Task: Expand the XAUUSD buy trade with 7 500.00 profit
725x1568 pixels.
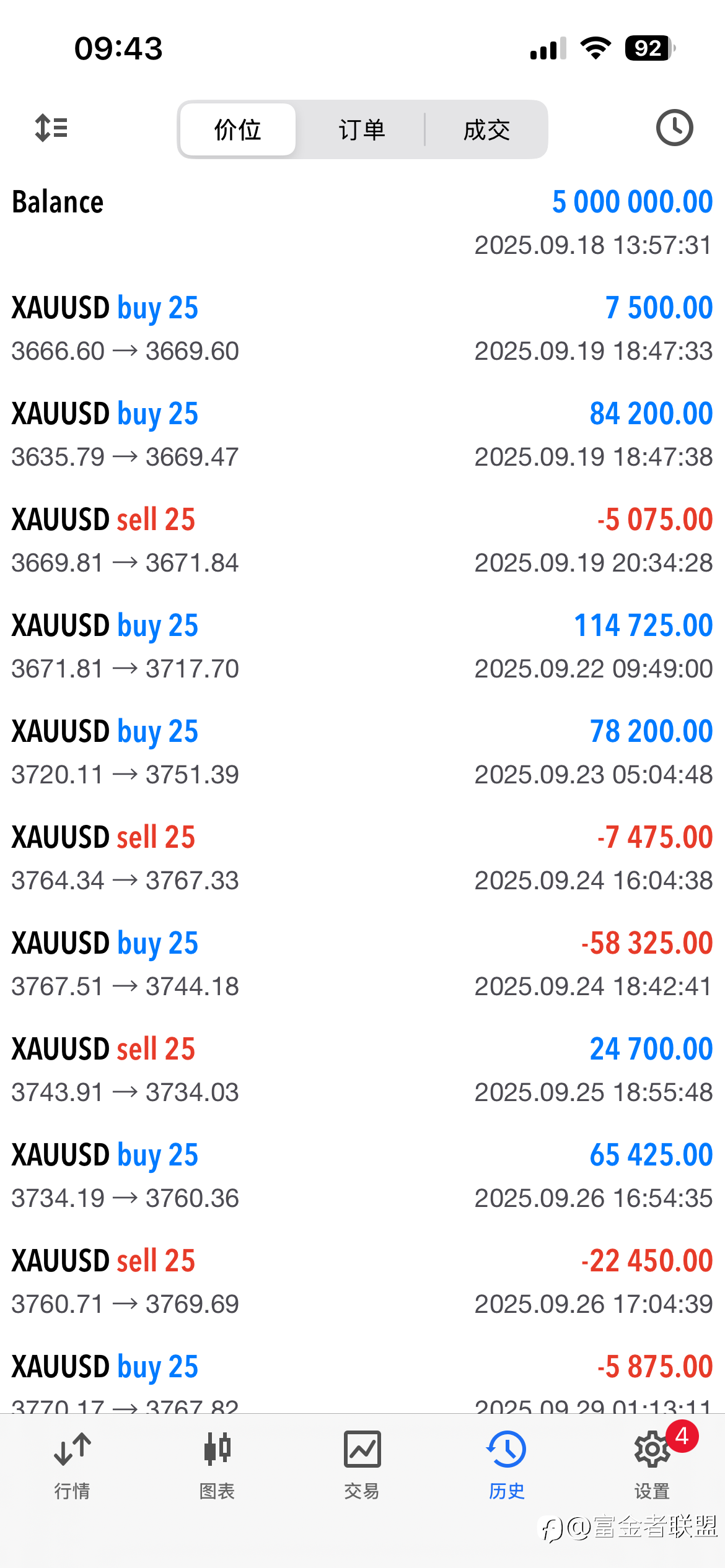Action: click(x=362, y=329)
